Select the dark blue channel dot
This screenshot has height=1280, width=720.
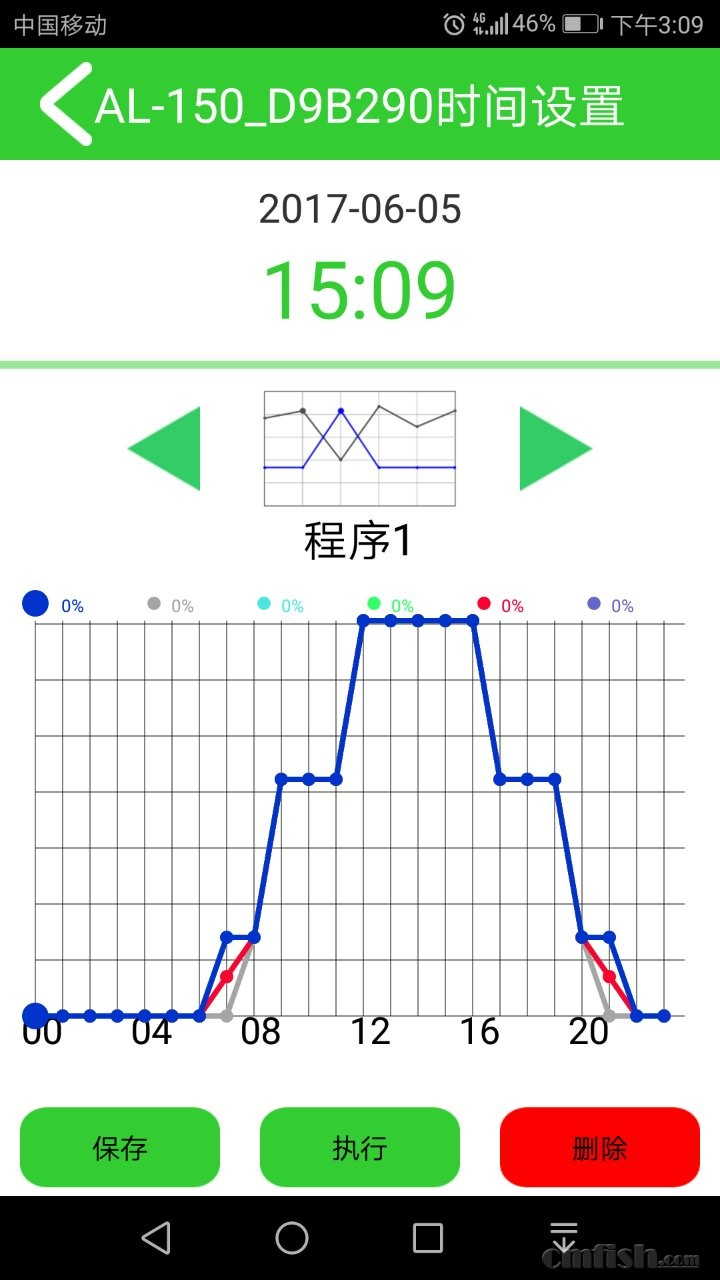(x=35, y=604)
